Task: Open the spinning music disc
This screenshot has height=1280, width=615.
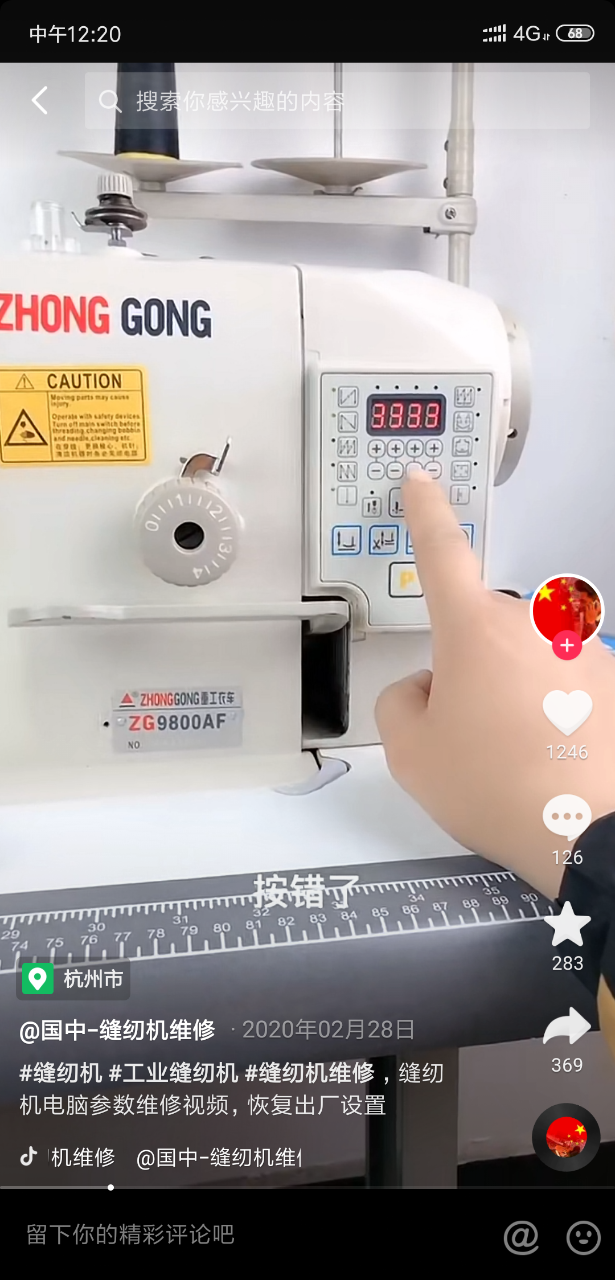Action: [566, 1137]
